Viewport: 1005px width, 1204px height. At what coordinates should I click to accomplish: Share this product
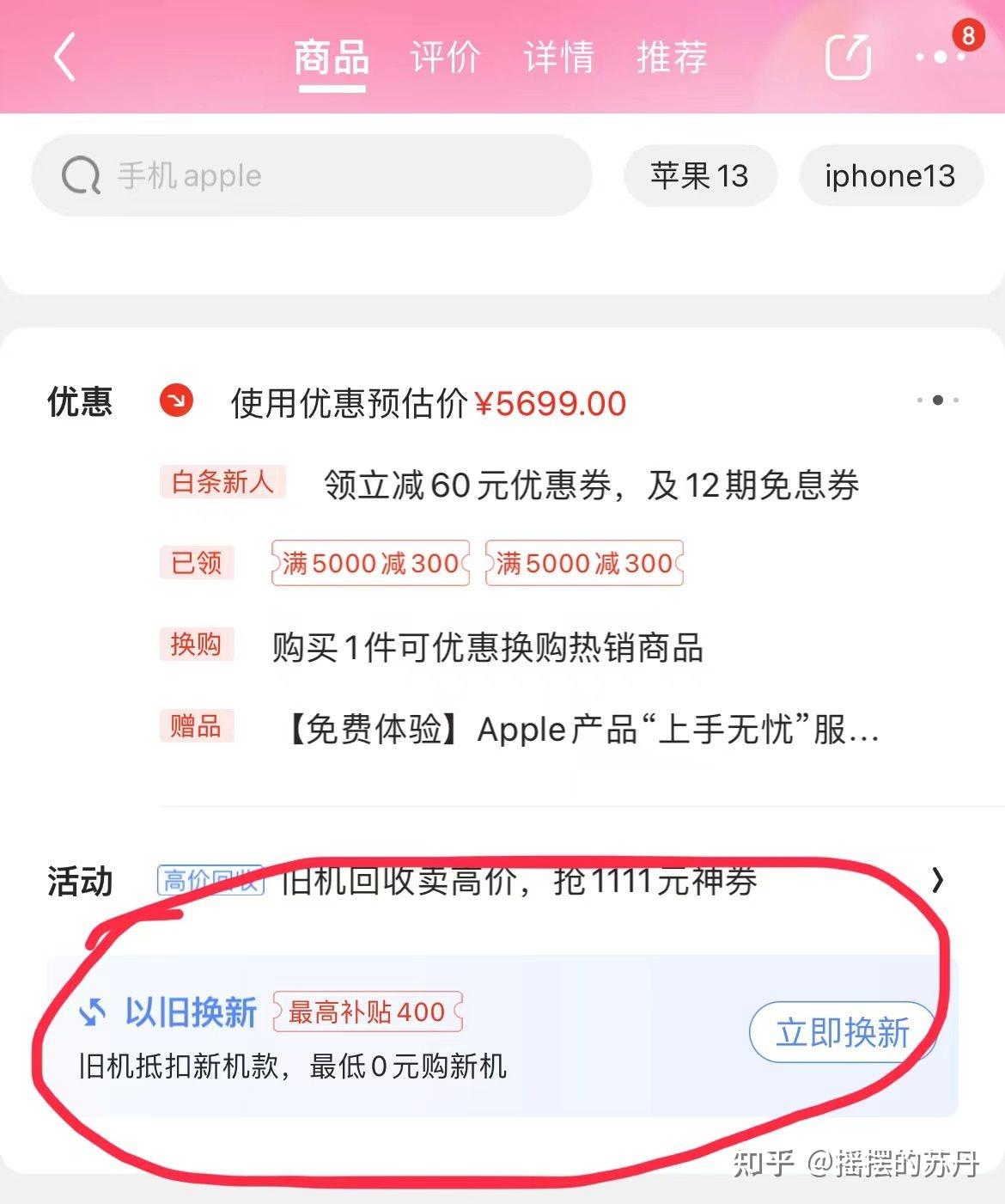(x=848, y=58)
